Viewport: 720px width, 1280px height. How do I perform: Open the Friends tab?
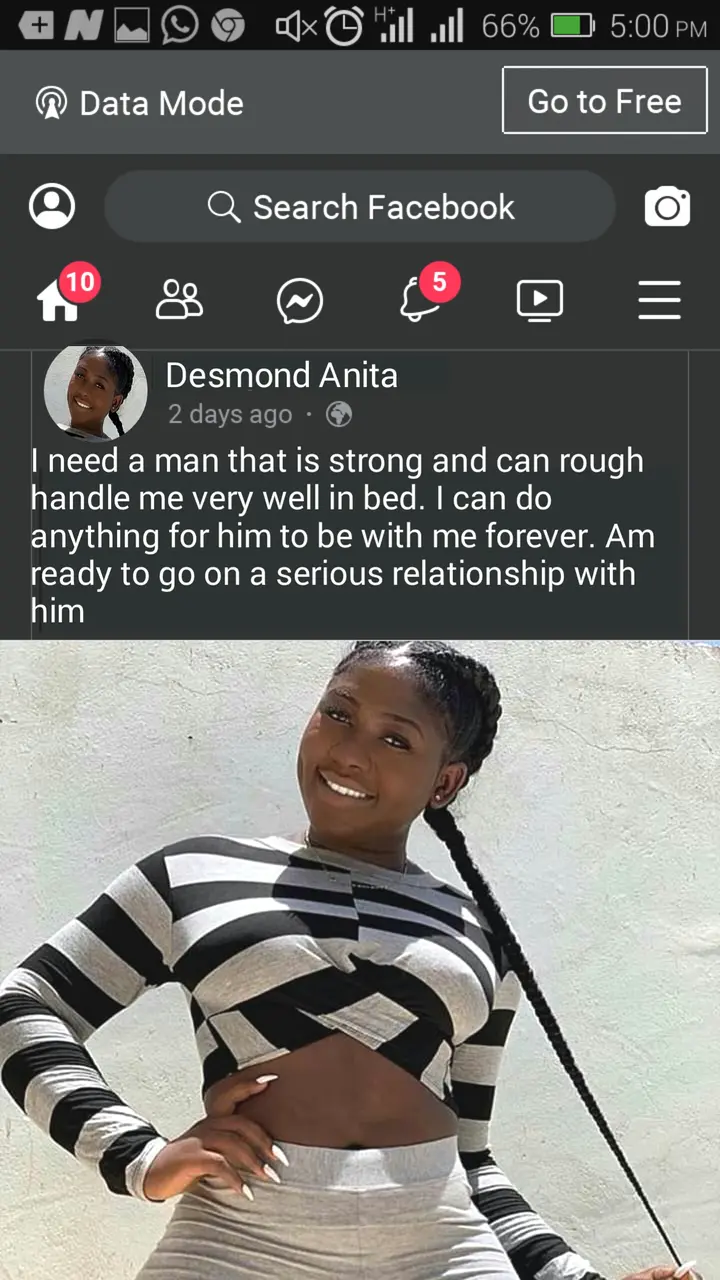tap(180, 299)
